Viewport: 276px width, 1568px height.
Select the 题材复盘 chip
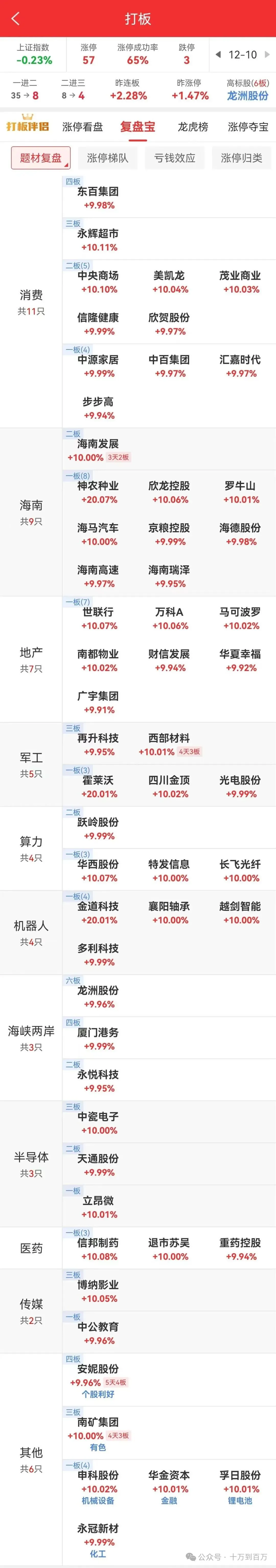tap(41, 158)
